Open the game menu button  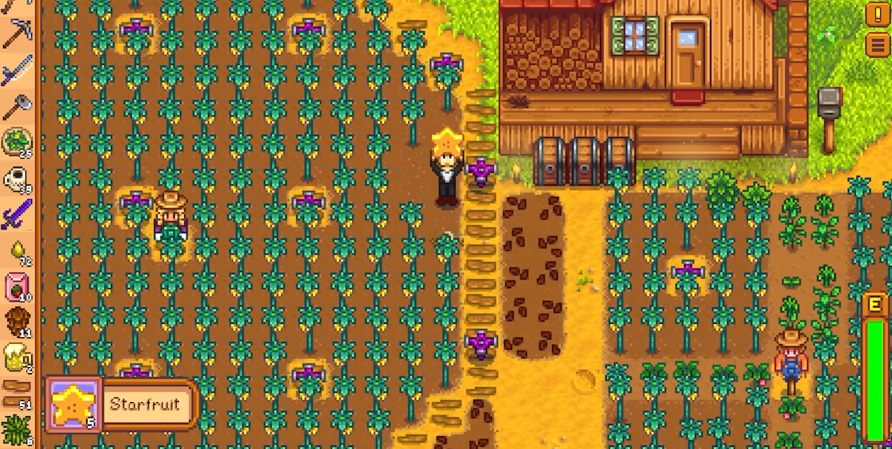pos(877,44)
